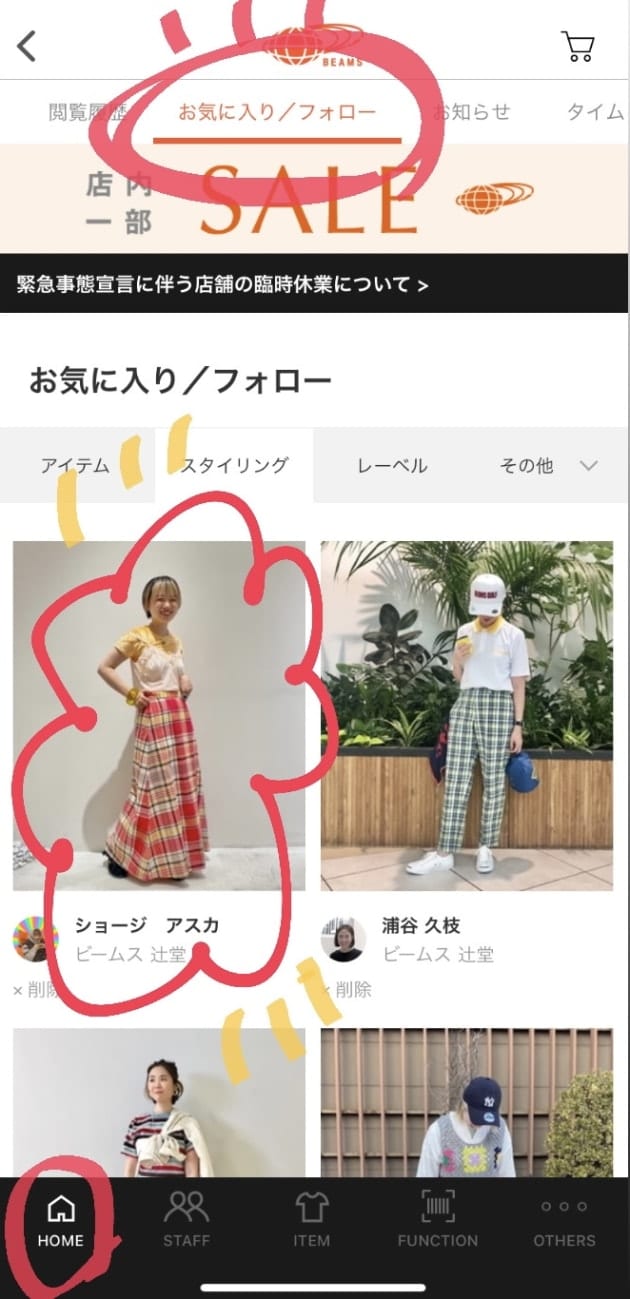Screen dimensions: 630x1299
Task: Open ショージ アスカ's plaid skirt styling photo
Action: [x=159, y=715]
